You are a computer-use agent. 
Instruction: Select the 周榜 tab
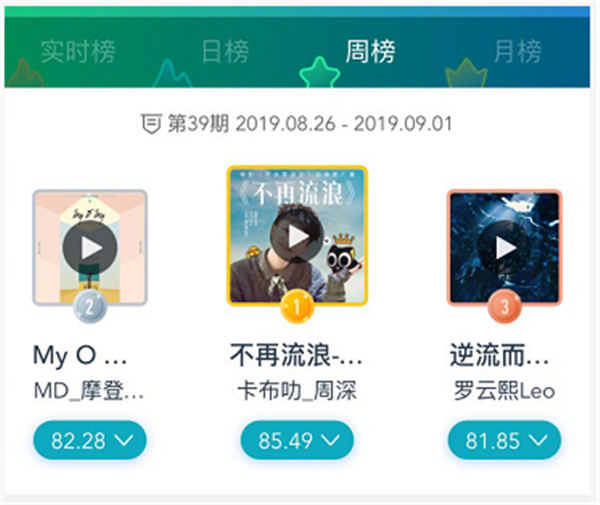click(x=370, y=52)
